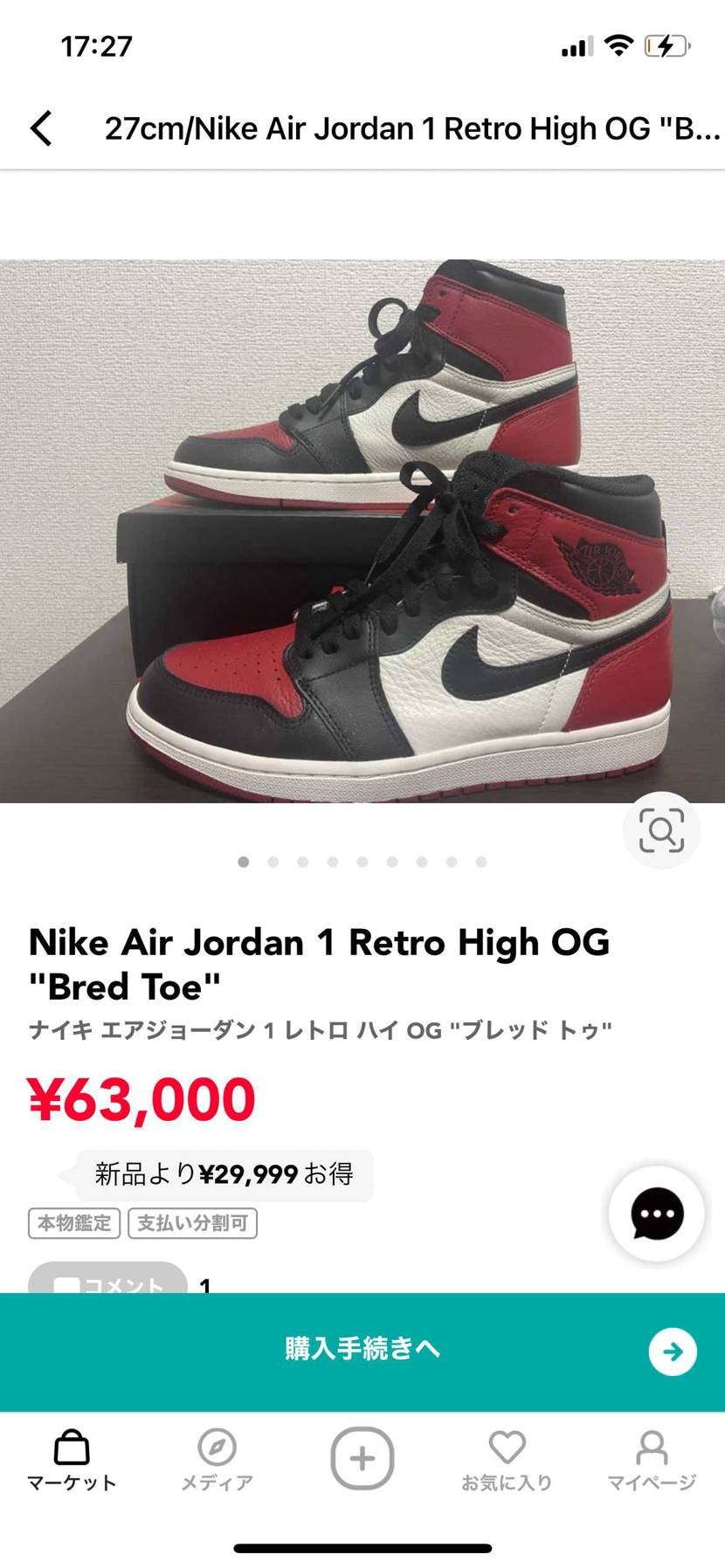Select the メディア compass icon
The height and width of the screenshot is (1568, 725).
point(217,1454)
